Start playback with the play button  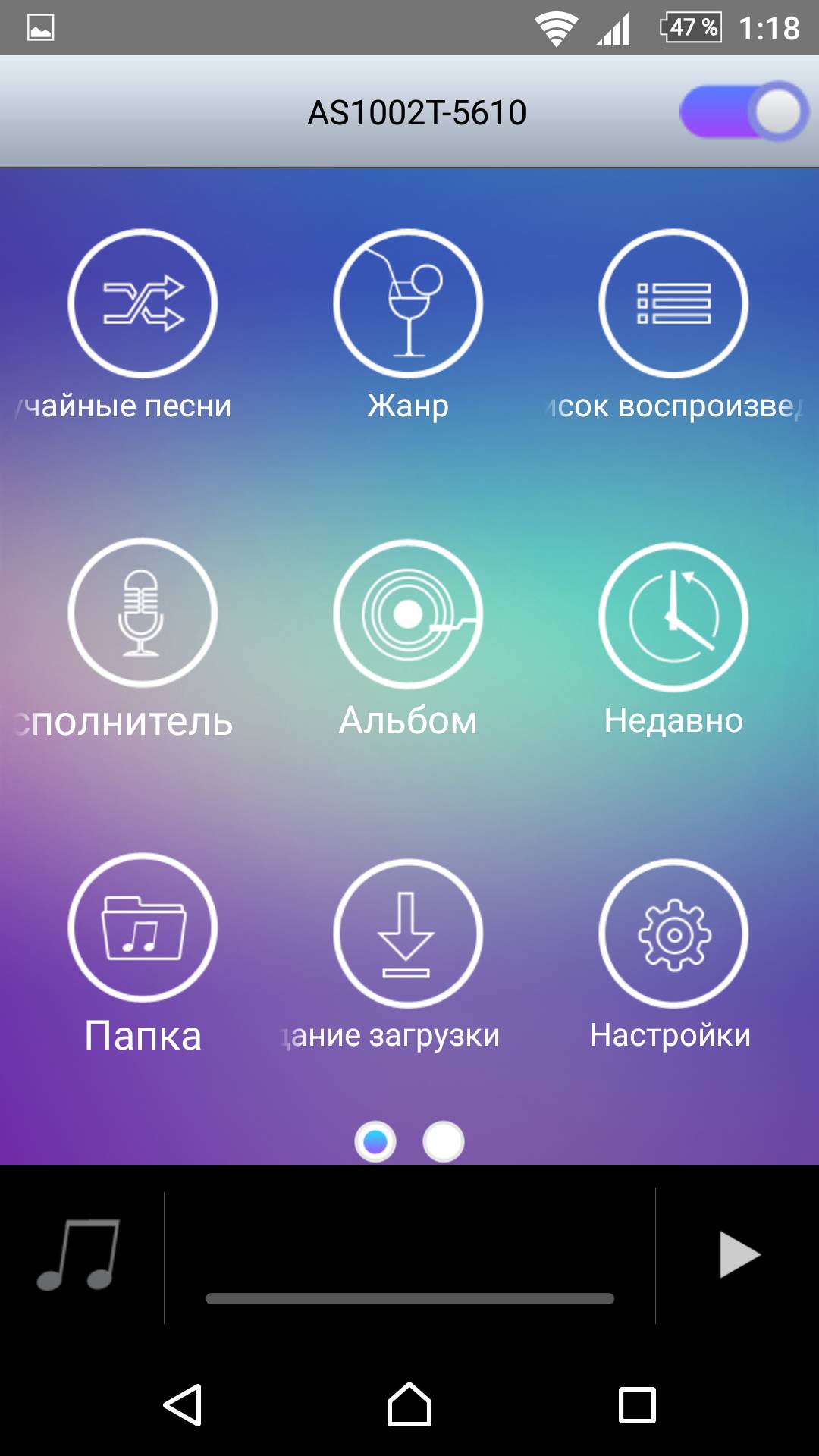pyautogui.click(x=739, y=1255)
